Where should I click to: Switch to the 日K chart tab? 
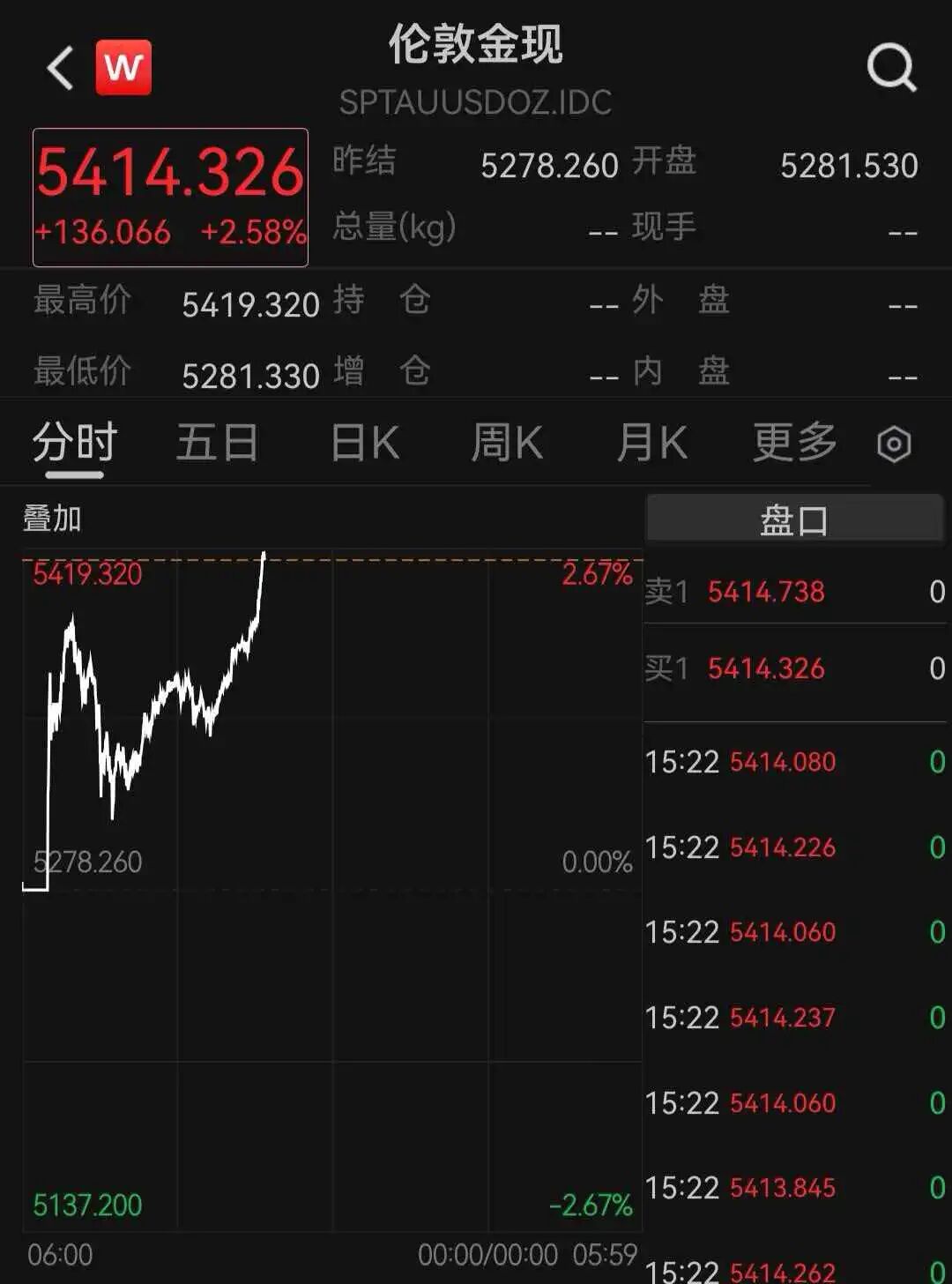pos(365,443)
